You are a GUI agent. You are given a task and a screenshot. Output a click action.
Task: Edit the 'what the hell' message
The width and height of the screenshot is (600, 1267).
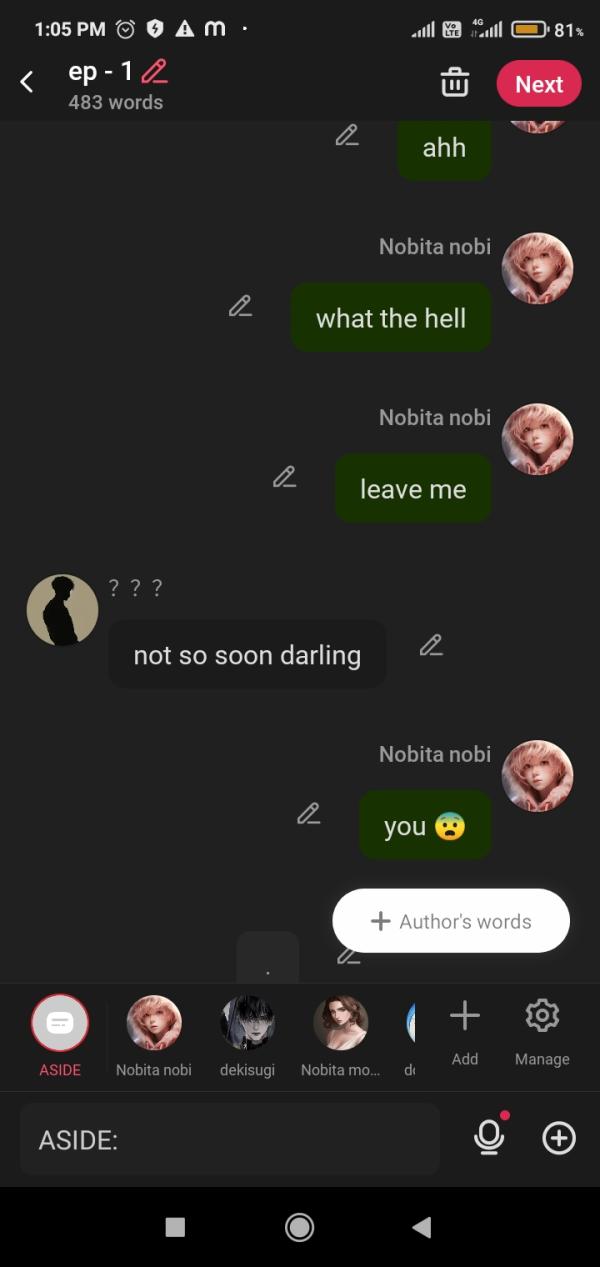[240, 306]
